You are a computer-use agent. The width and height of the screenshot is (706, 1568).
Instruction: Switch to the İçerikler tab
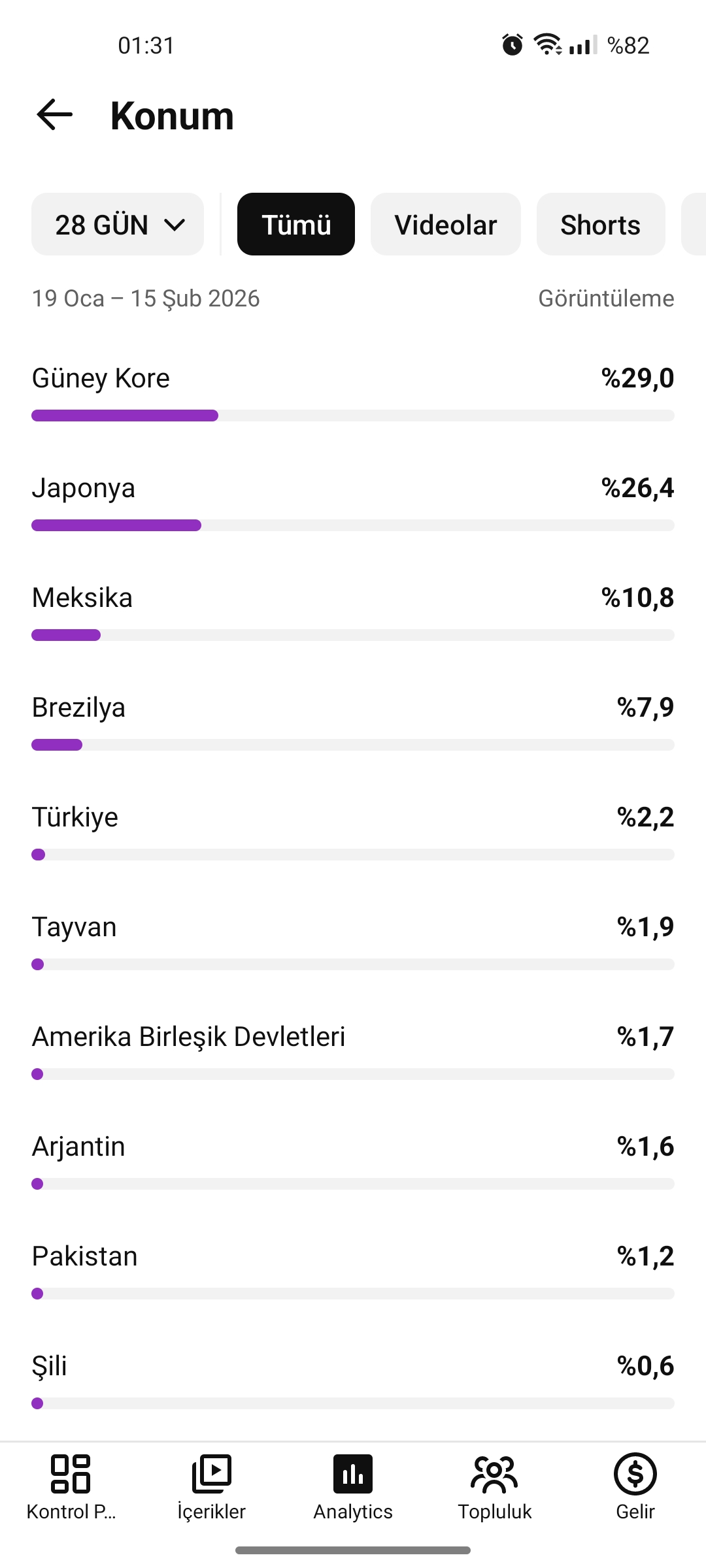[x=212, y=1488]
